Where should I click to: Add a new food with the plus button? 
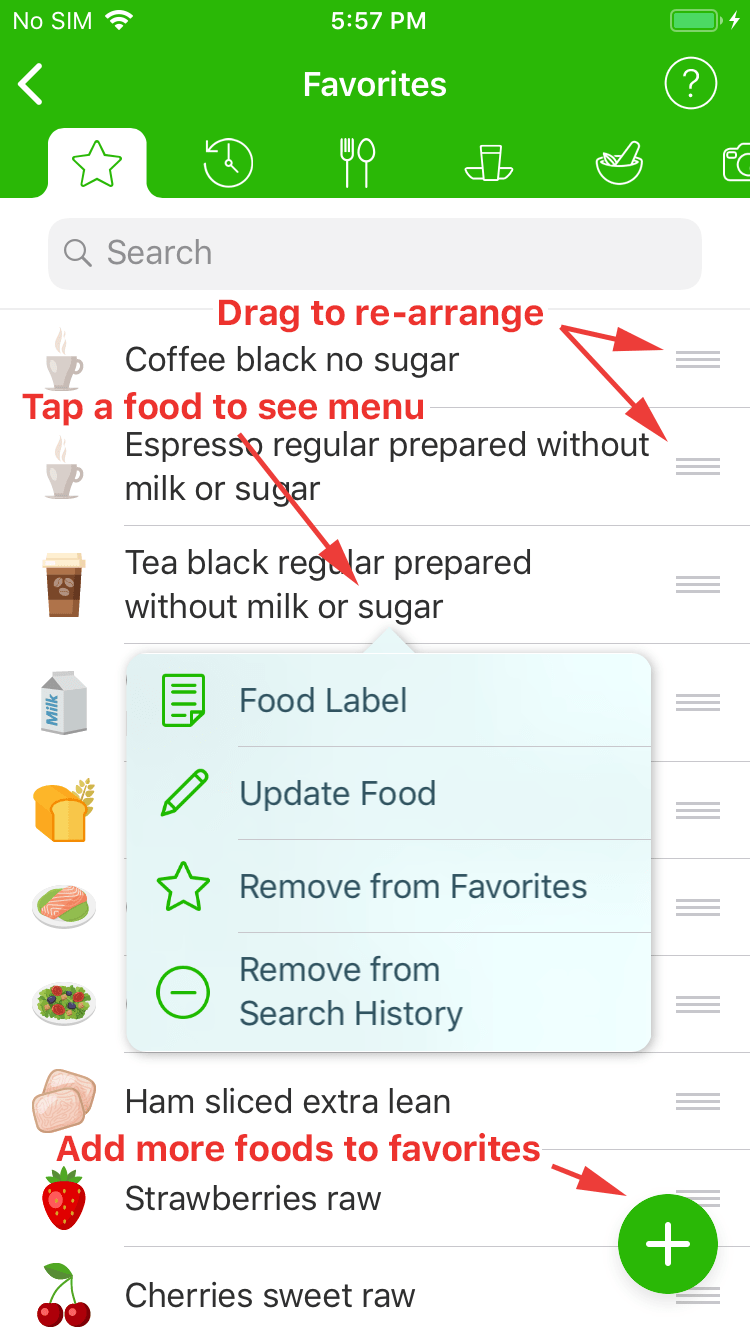(x=667, y=1244)
